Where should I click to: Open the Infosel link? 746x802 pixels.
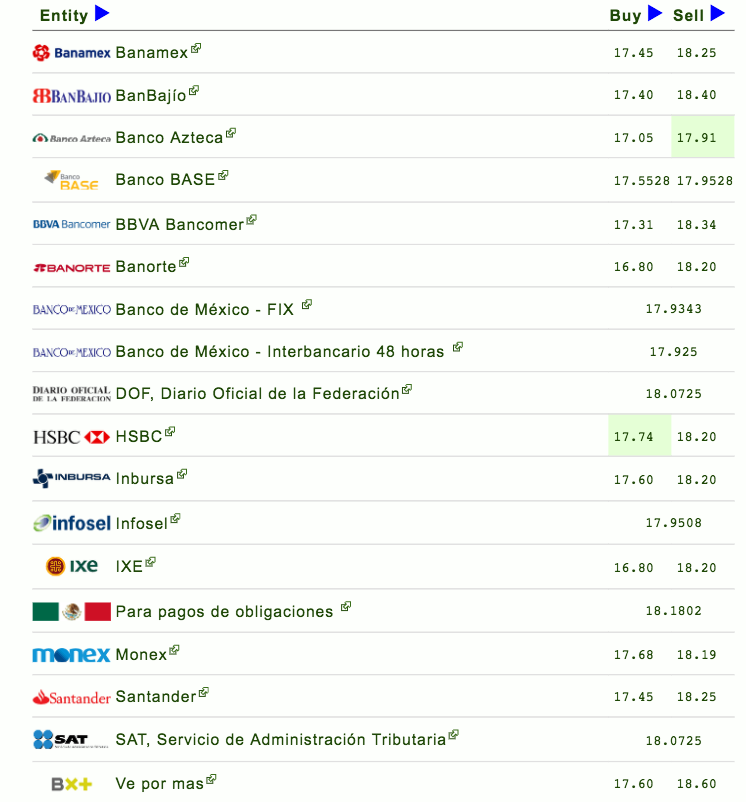pyautogui.click(x=142, y=523)
